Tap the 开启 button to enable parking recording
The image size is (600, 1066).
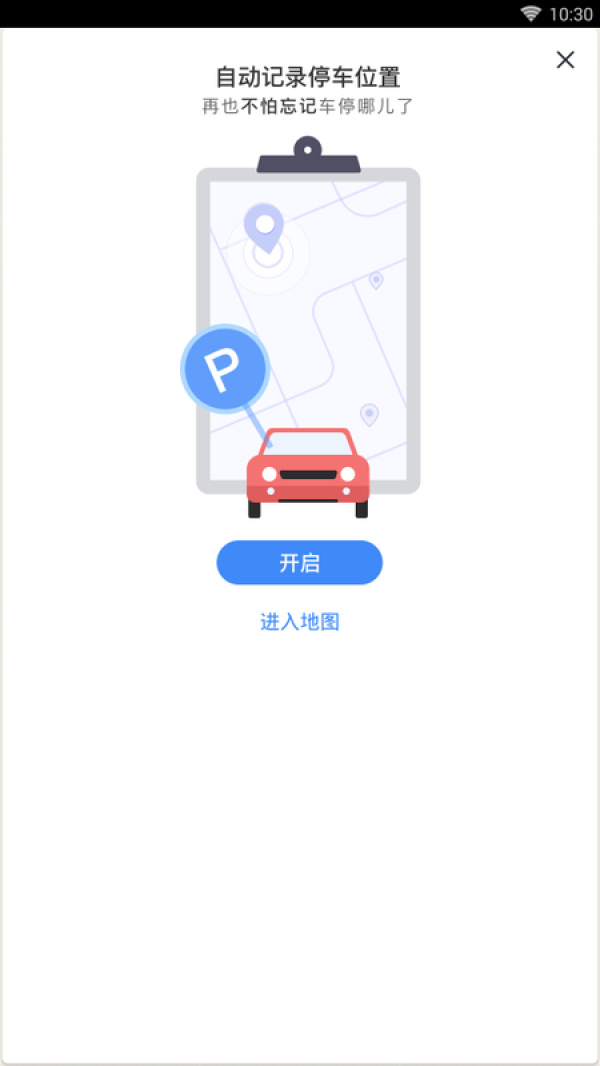299,562
